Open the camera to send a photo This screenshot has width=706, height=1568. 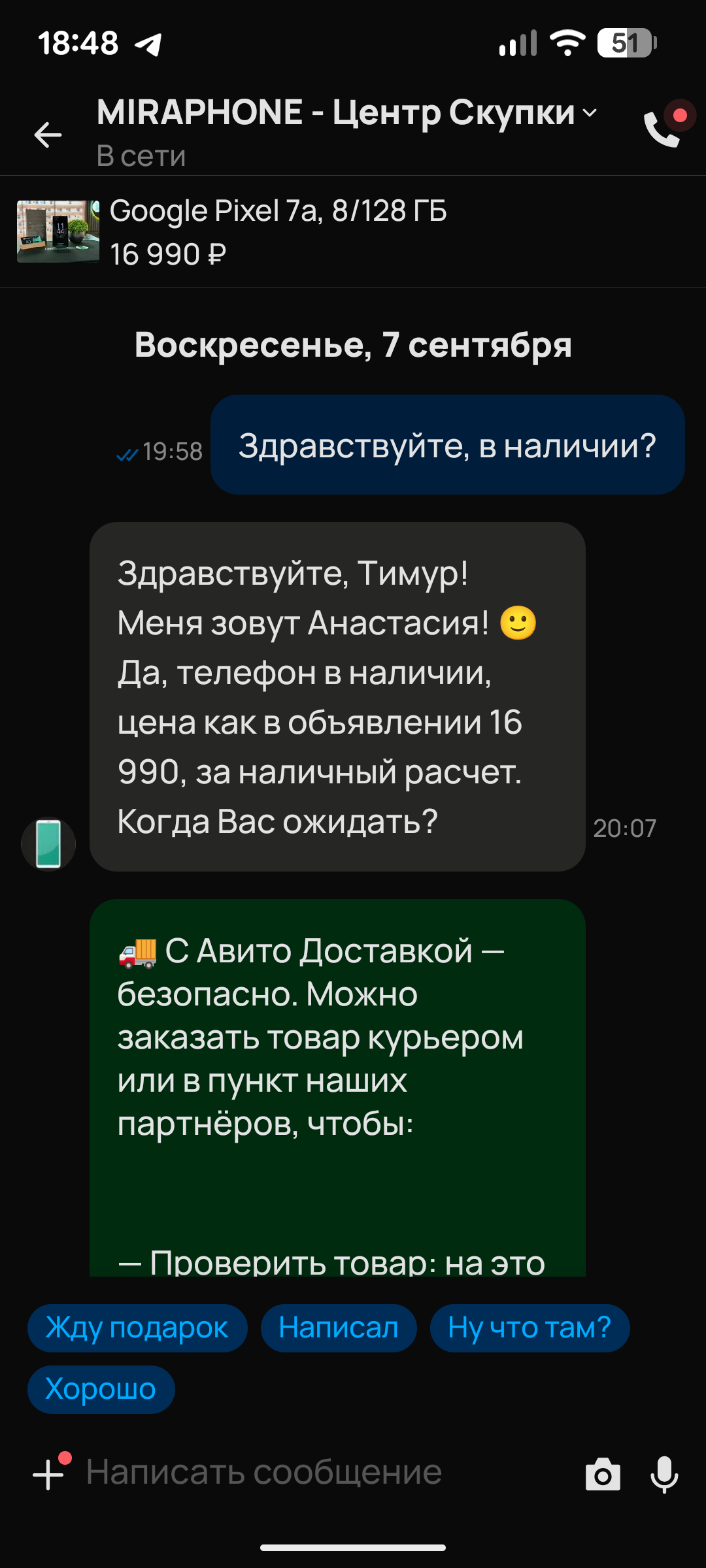(603, 1475)
